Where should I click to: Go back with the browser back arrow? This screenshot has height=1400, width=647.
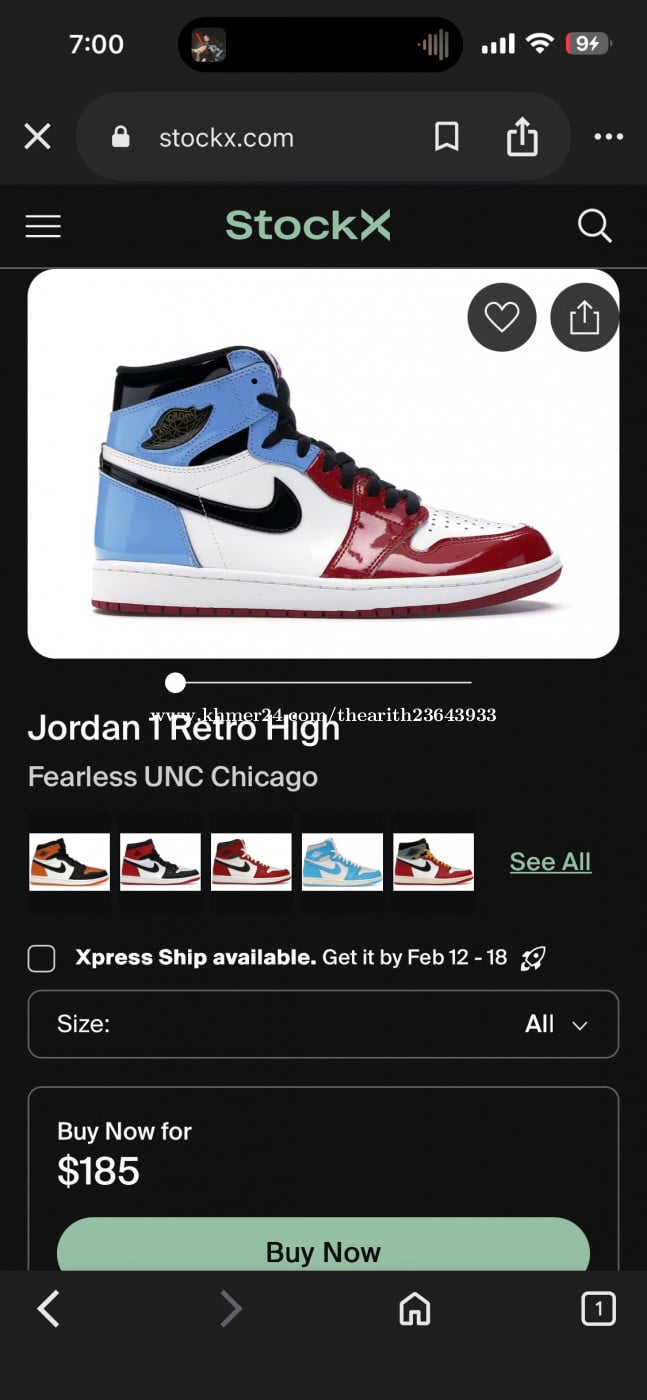point(48,1308)
